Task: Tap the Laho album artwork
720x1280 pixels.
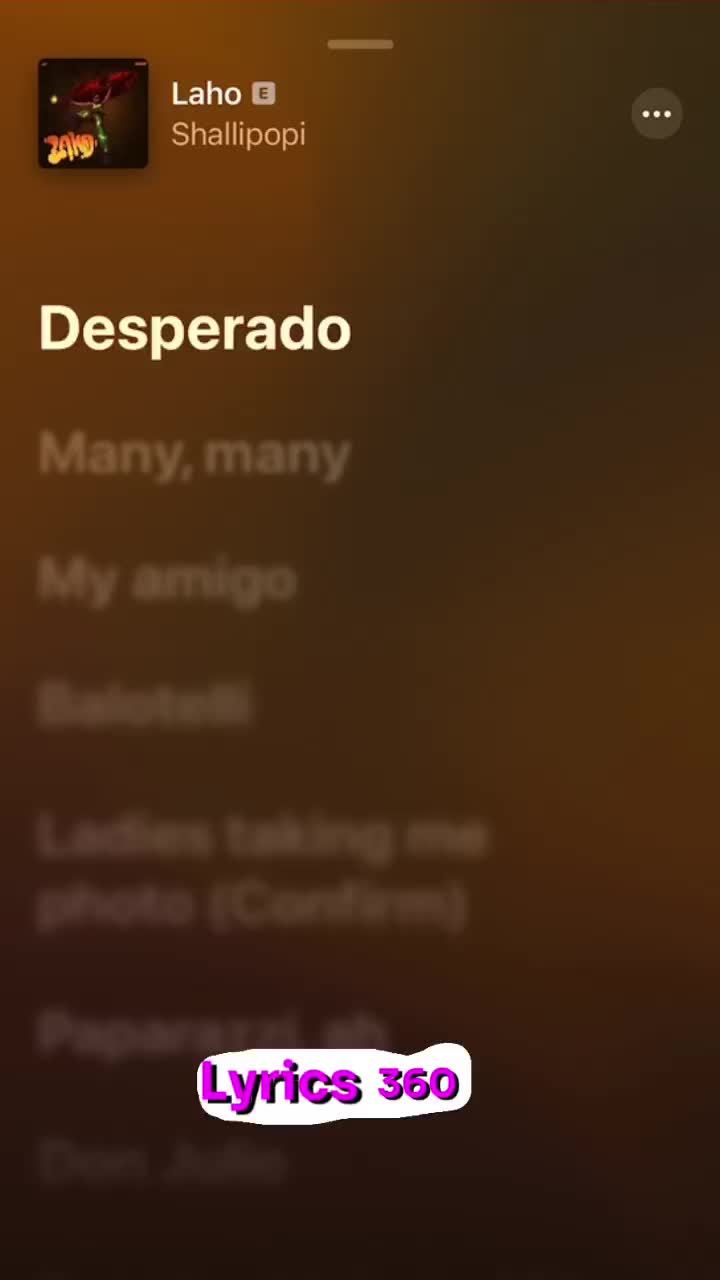Action: pos(93,113)
